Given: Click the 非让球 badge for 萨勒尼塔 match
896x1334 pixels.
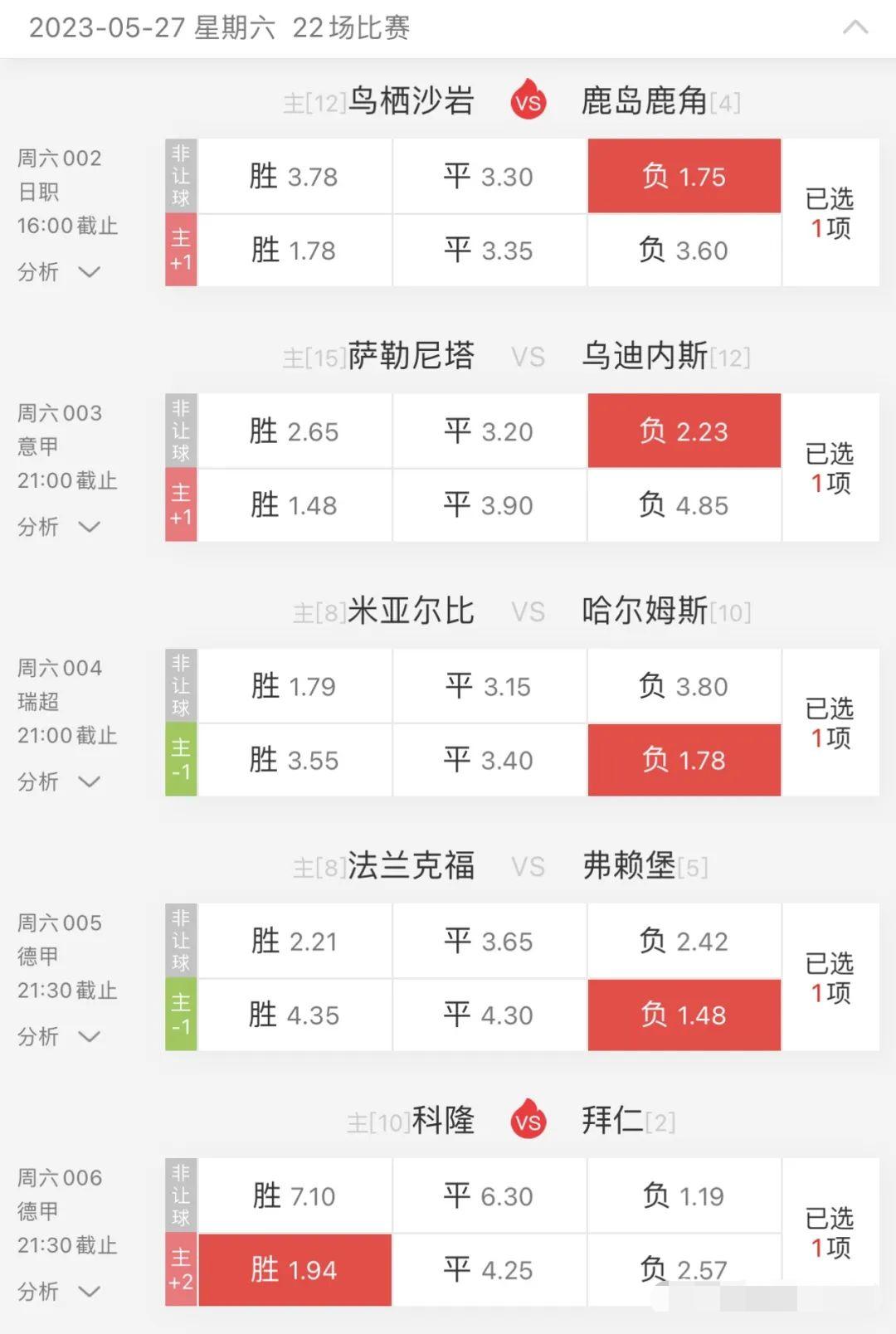Looking at the screenshot, I should click(181, 431).
